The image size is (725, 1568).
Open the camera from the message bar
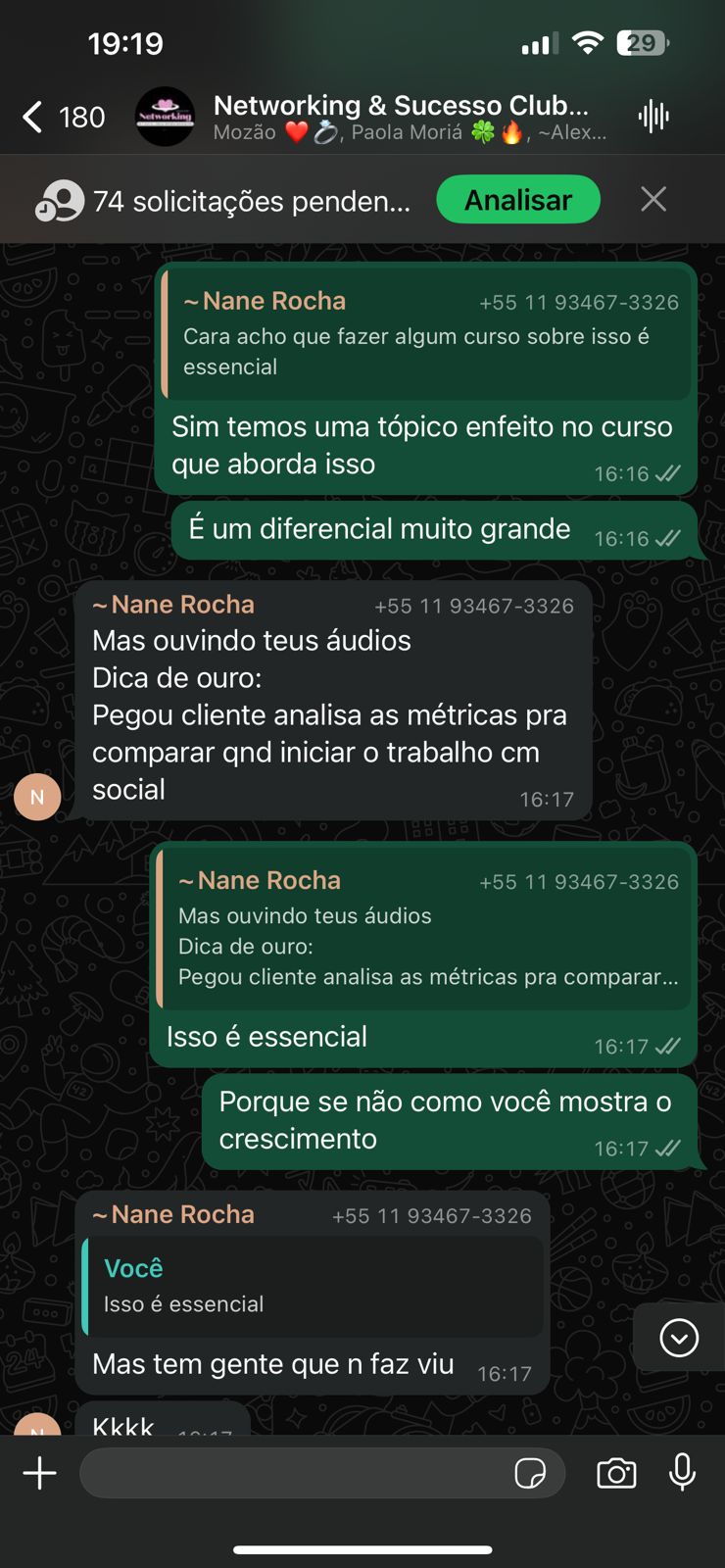coord(616,1473)
